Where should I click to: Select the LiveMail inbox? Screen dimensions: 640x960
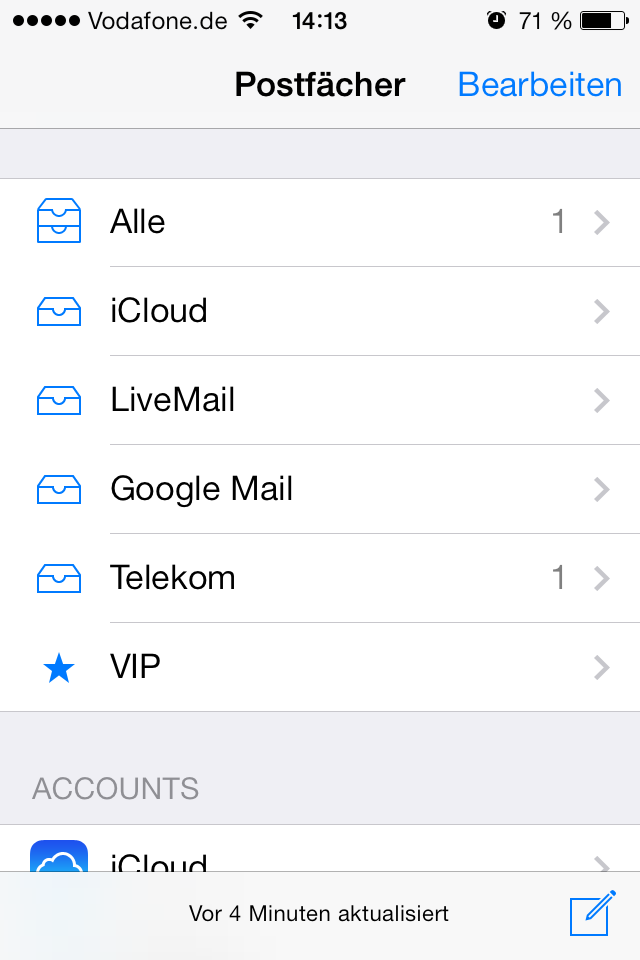coord(320,400)
